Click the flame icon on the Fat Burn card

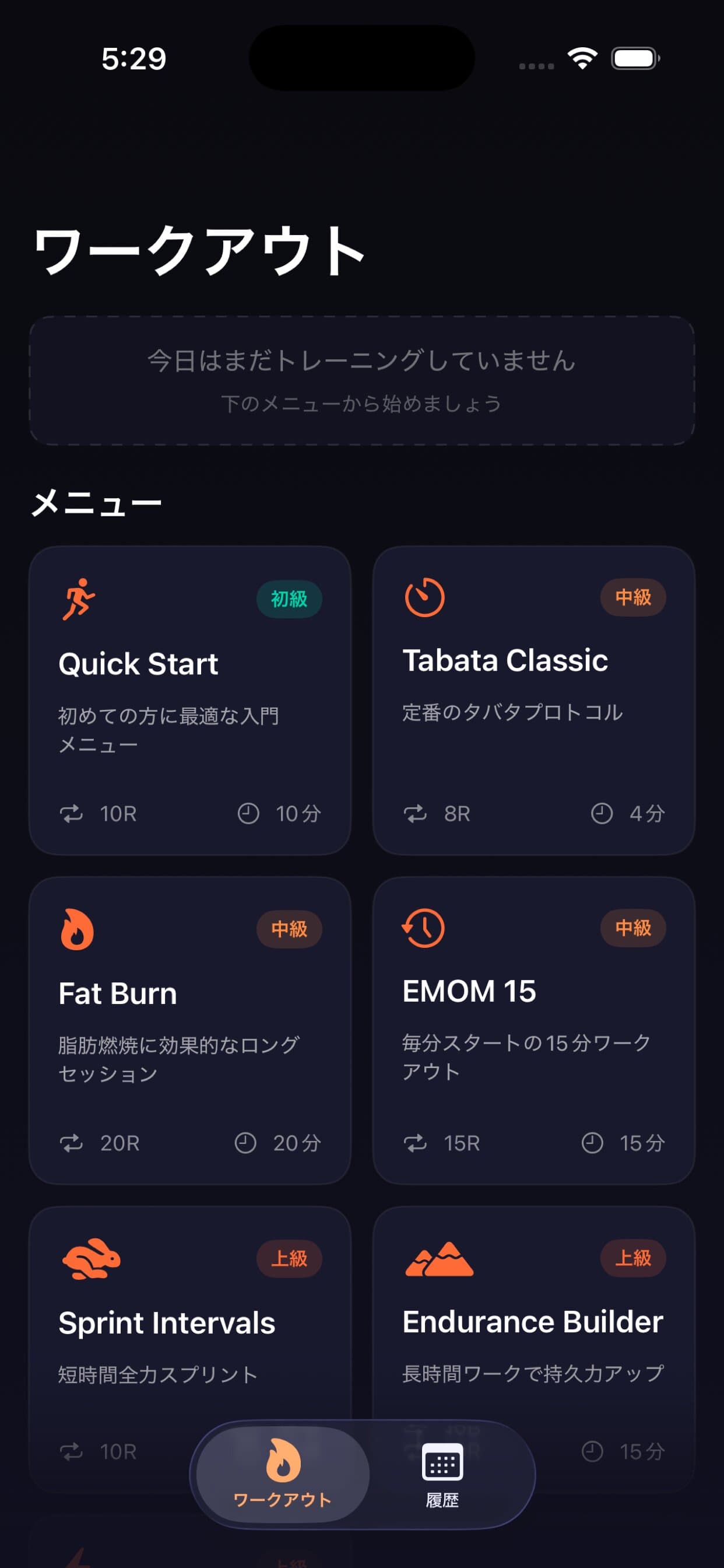coord(78,928)
